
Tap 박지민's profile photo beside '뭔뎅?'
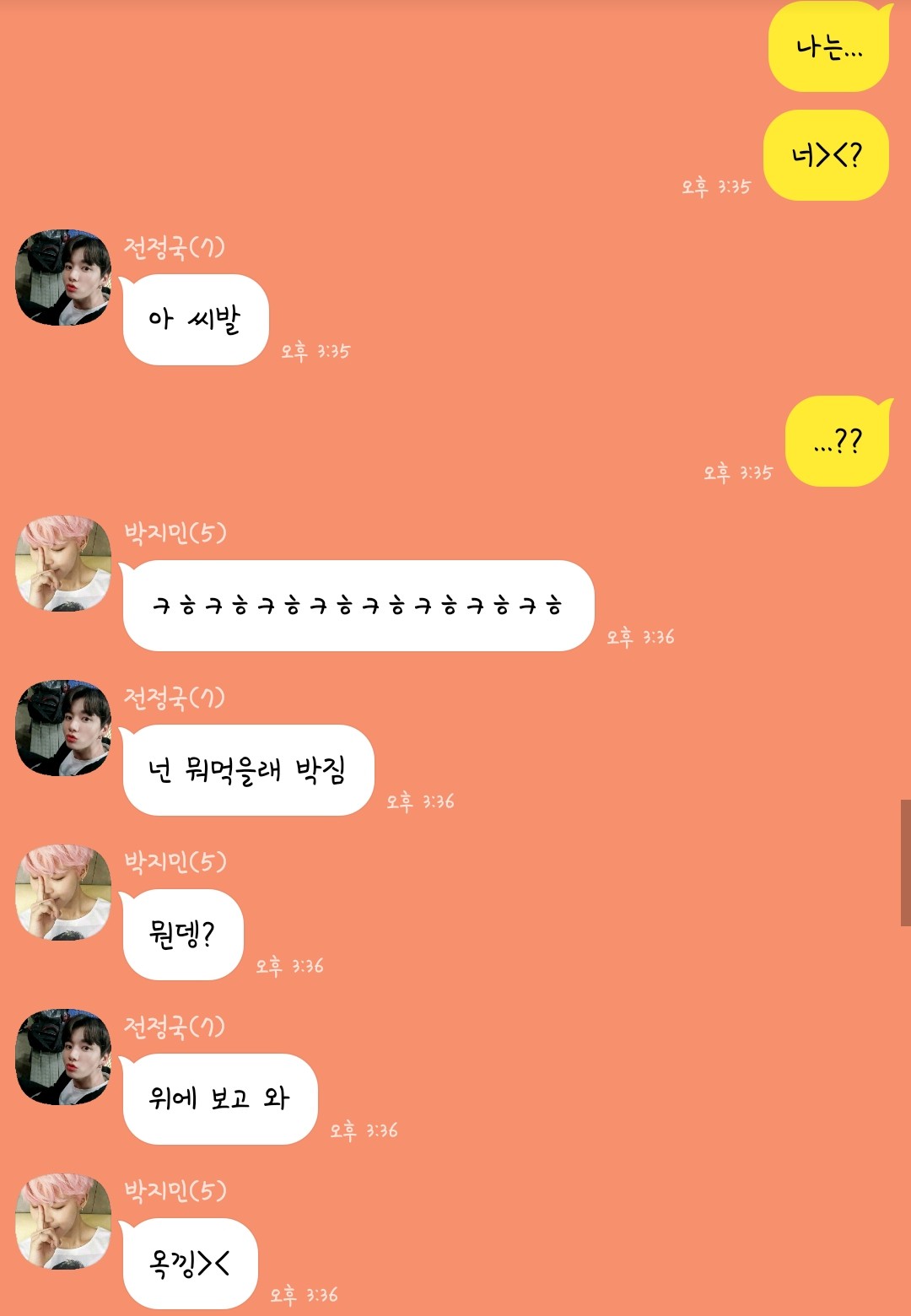(63, 893)
